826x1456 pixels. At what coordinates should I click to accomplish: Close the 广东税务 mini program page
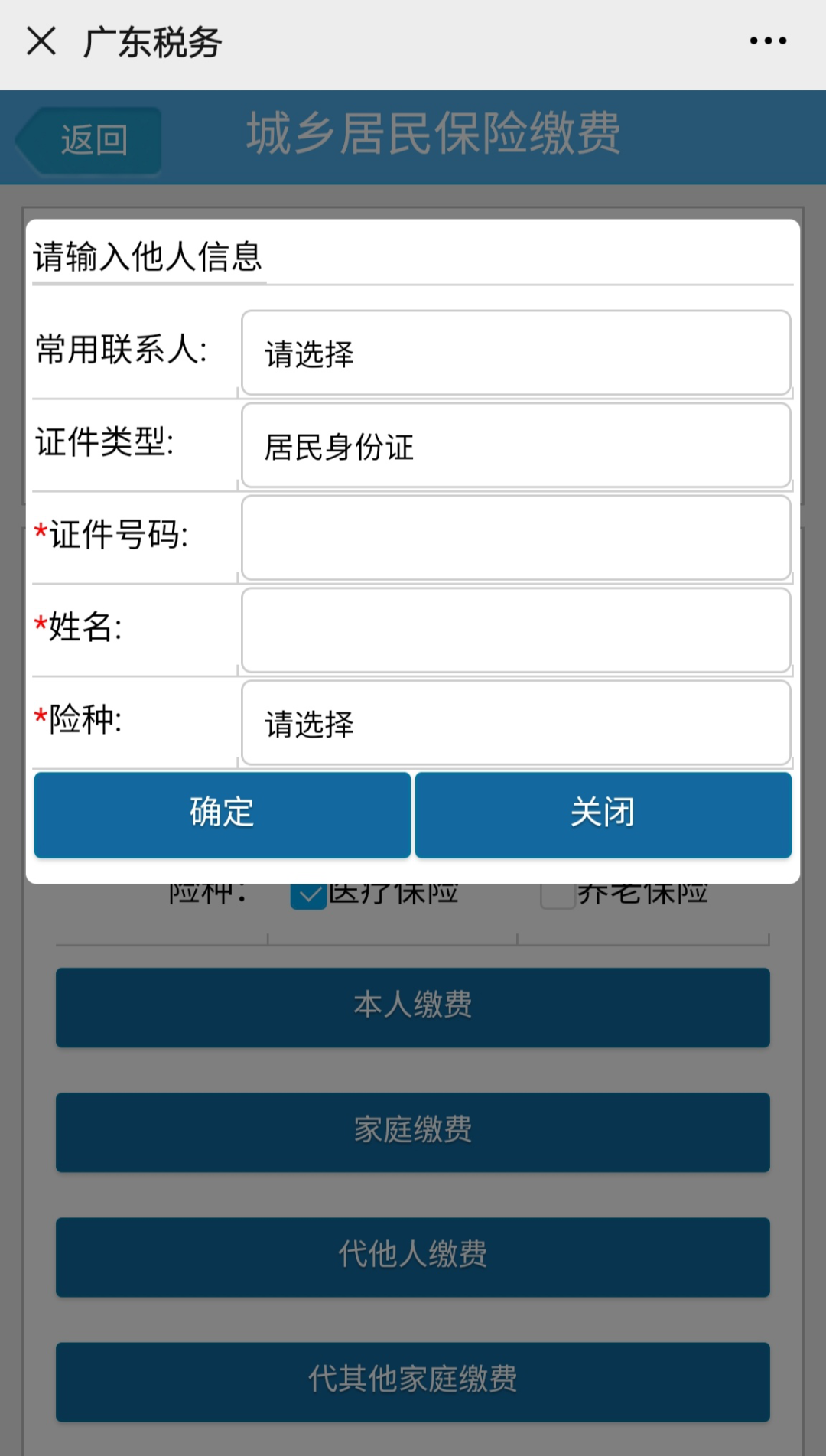pyautogui.click(x=41, y=41)
